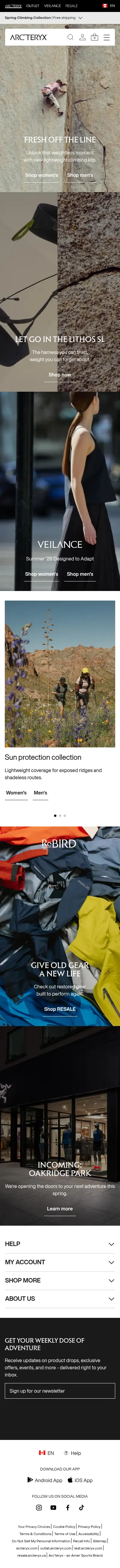
Task: Open the Cookie Policy link
Action: click(63, 1527)
